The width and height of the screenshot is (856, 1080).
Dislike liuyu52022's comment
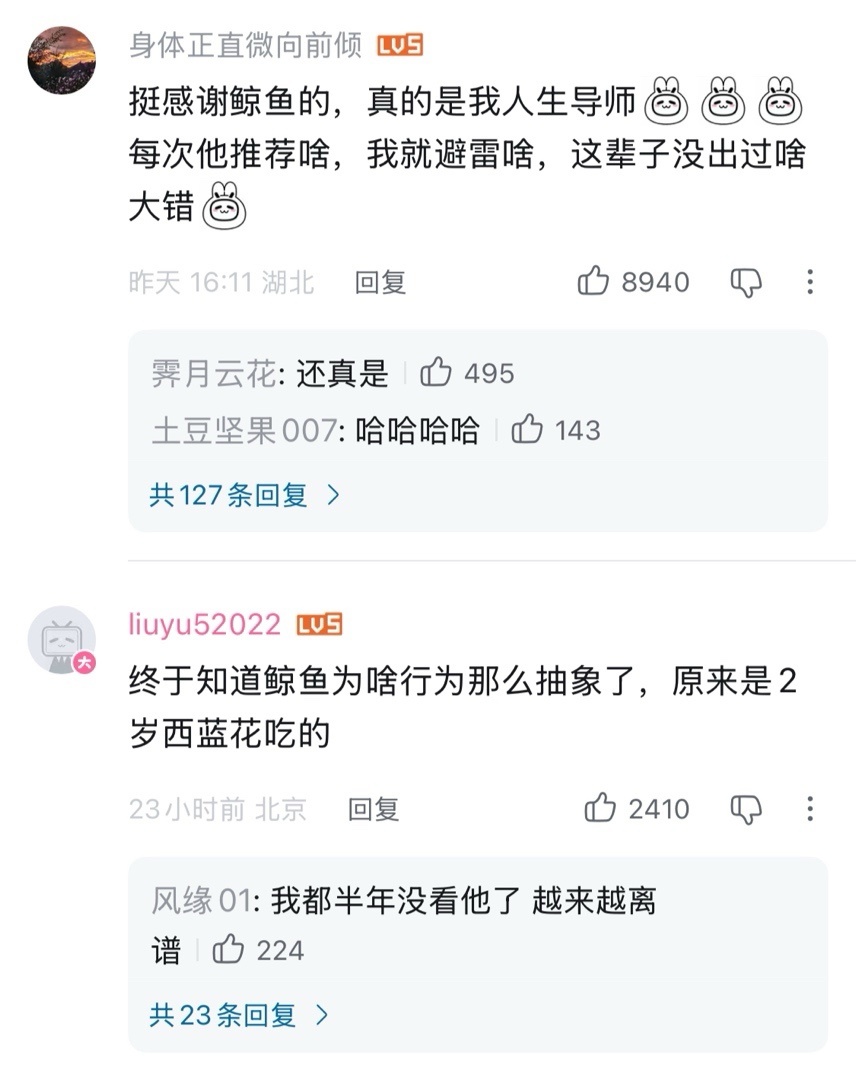[746, 809]
